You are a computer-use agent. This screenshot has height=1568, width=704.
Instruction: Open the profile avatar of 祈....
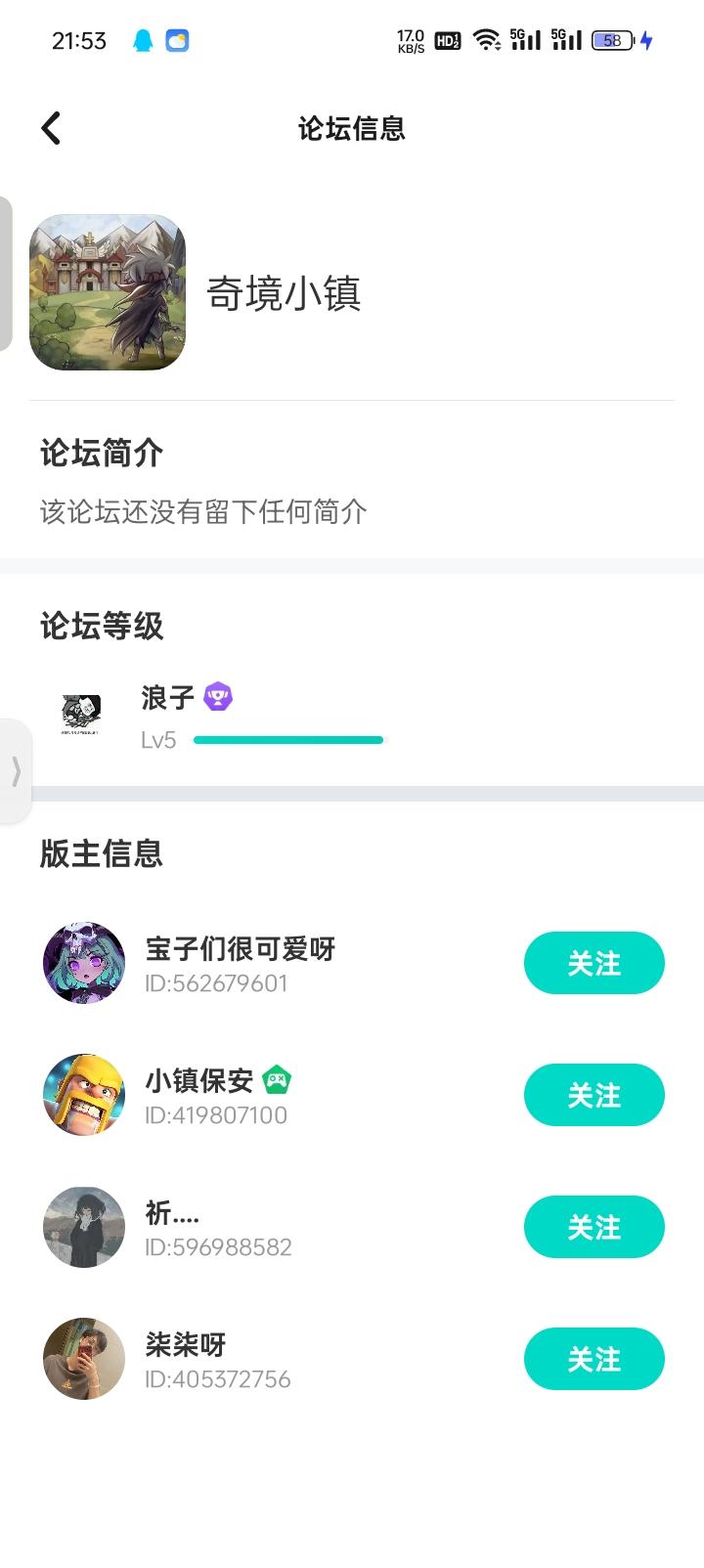tap(84, 1227)
